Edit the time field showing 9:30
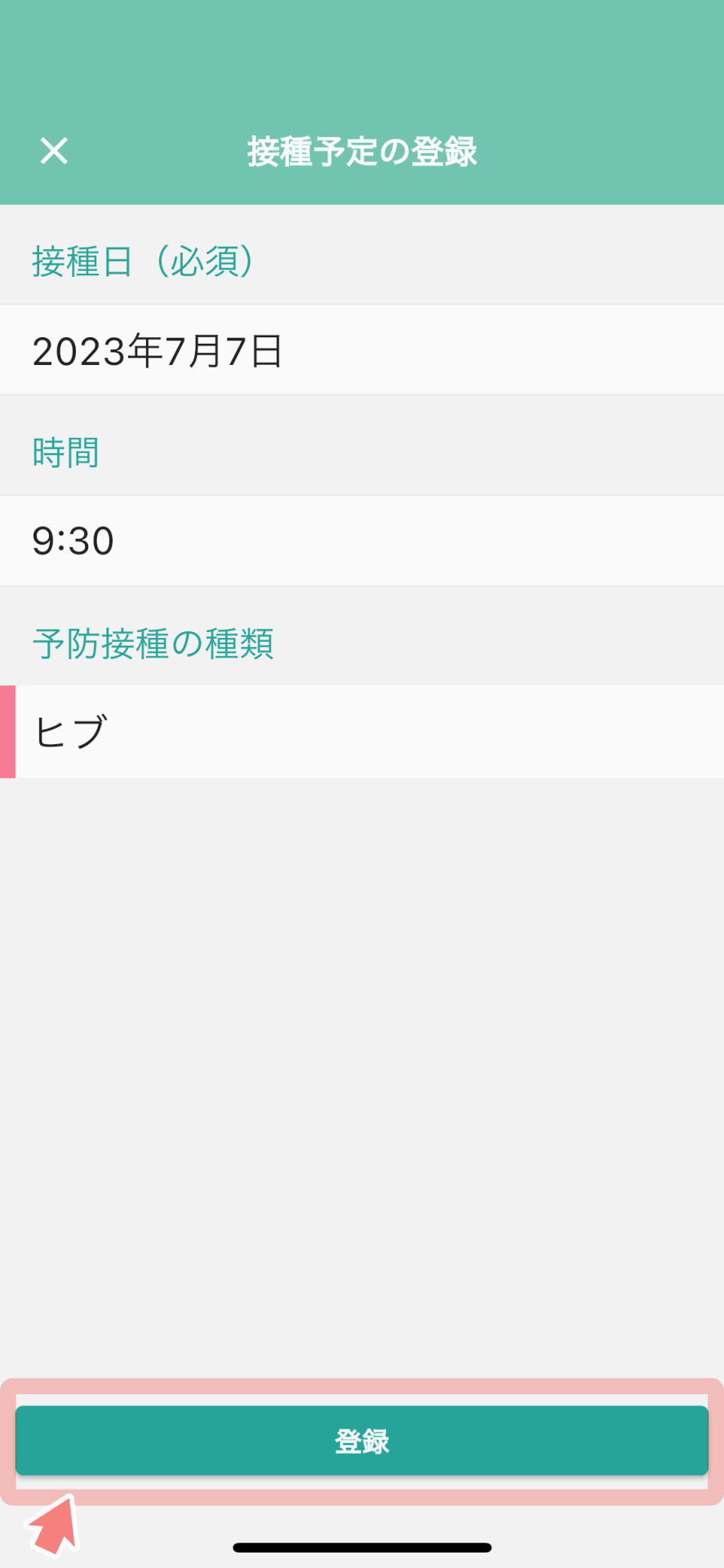The height and width of the screenshot is (1568, 724). (x=362, y=541)
